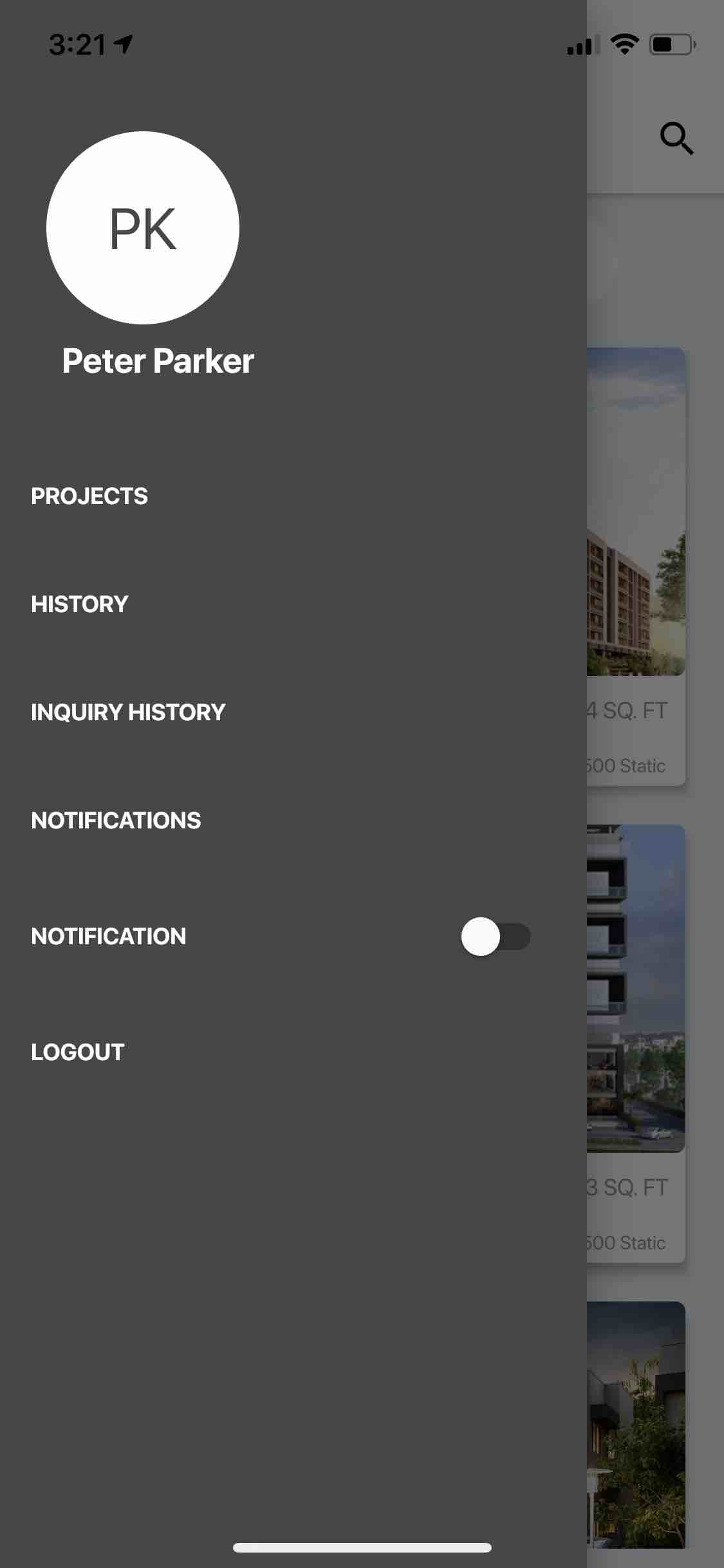The height and width of the screenshot is (1568, 724).
Task: Tap the search magnifier icon
Action: click(x=676, y=138)
